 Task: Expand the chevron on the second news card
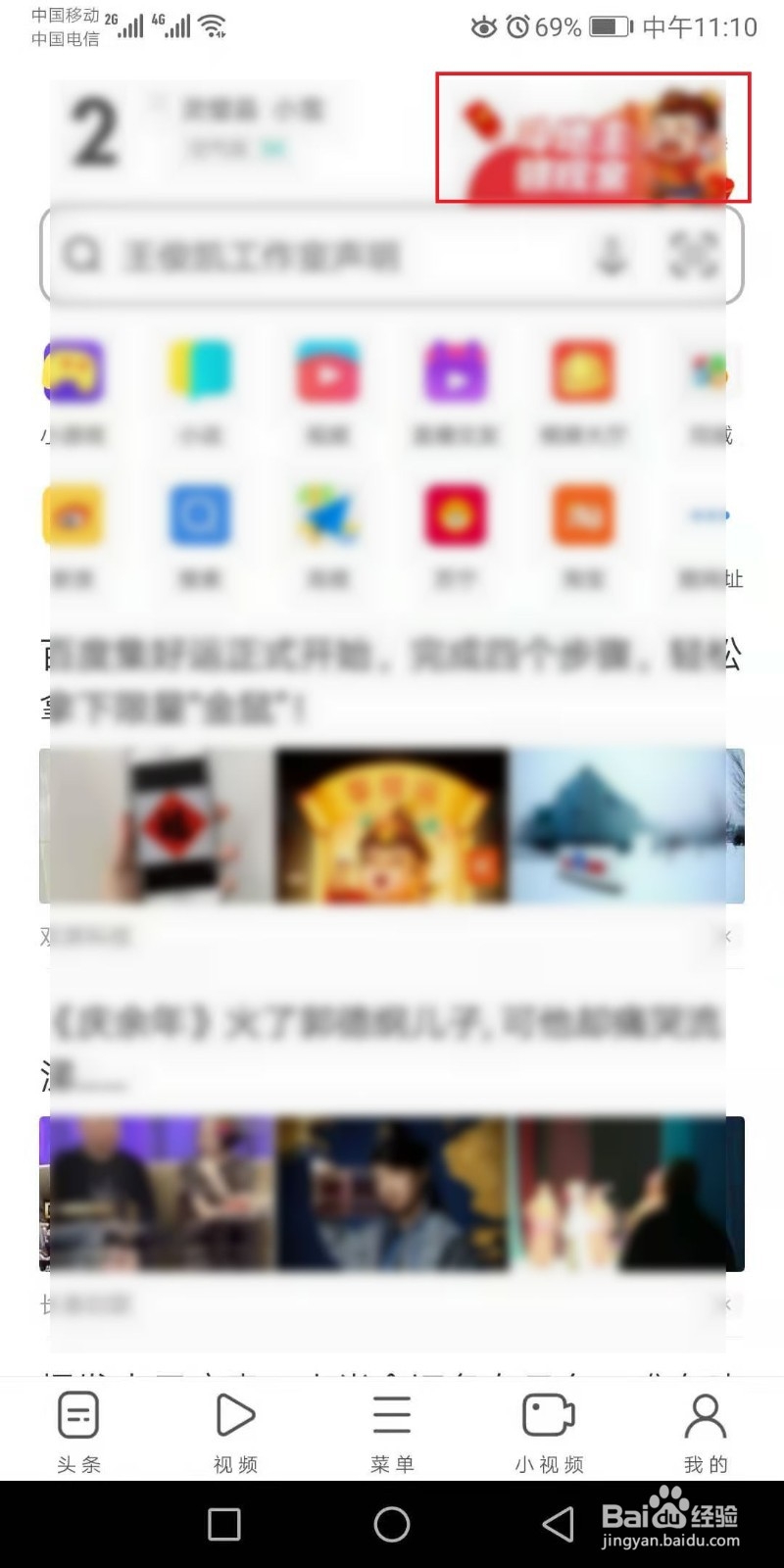(726, 1304)
